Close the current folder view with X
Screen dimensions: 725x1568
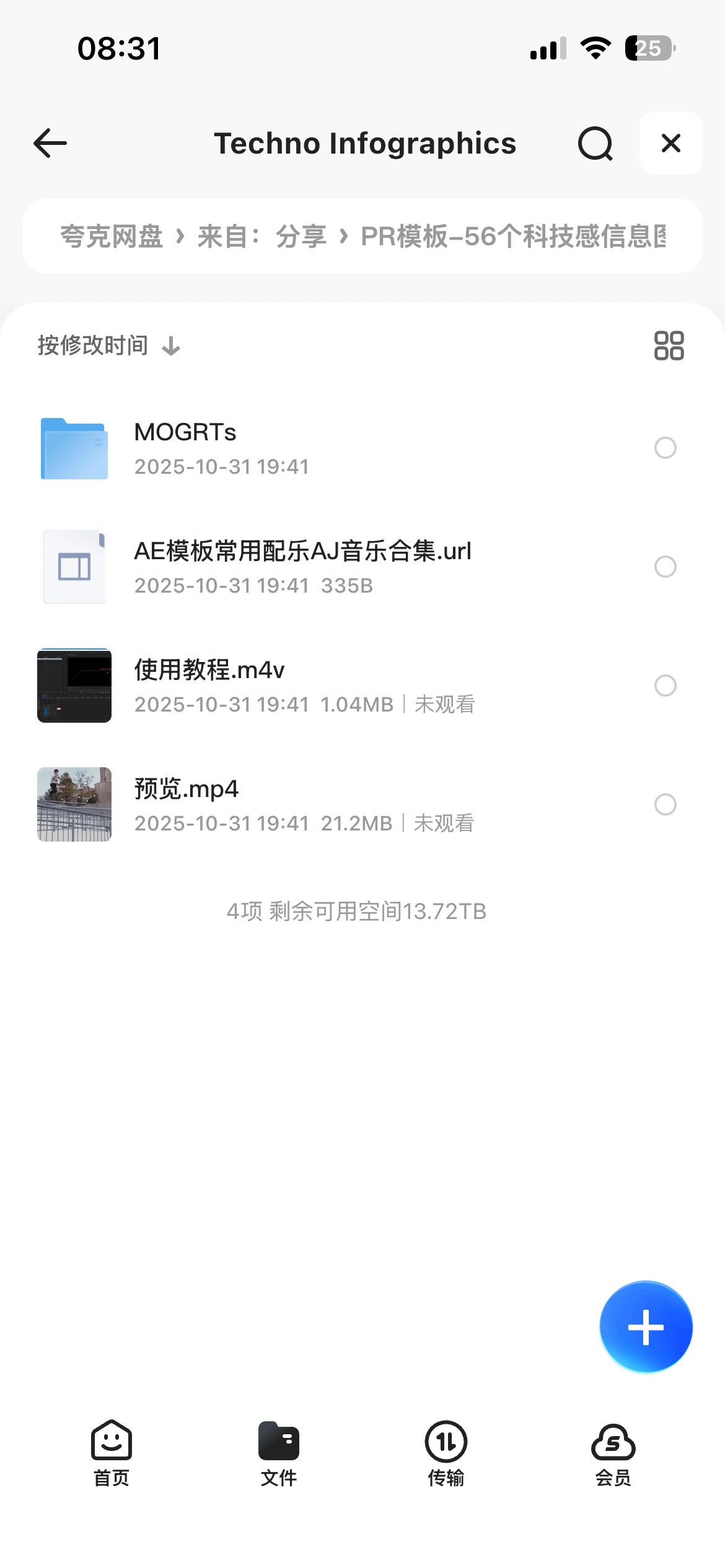[670, 143]
